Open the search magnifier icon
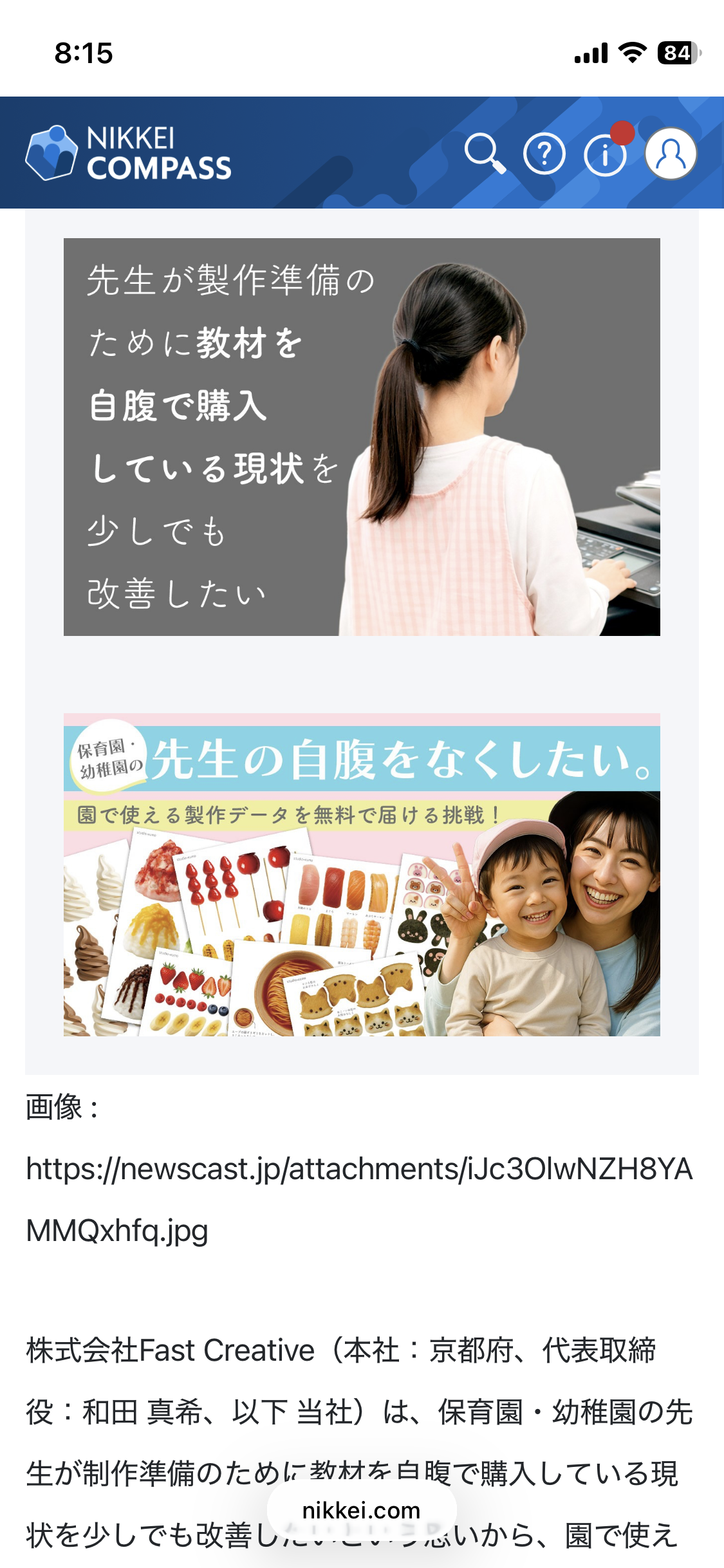Image resolution: width=724 pixels, height=1568 pixels. point(484,153)
